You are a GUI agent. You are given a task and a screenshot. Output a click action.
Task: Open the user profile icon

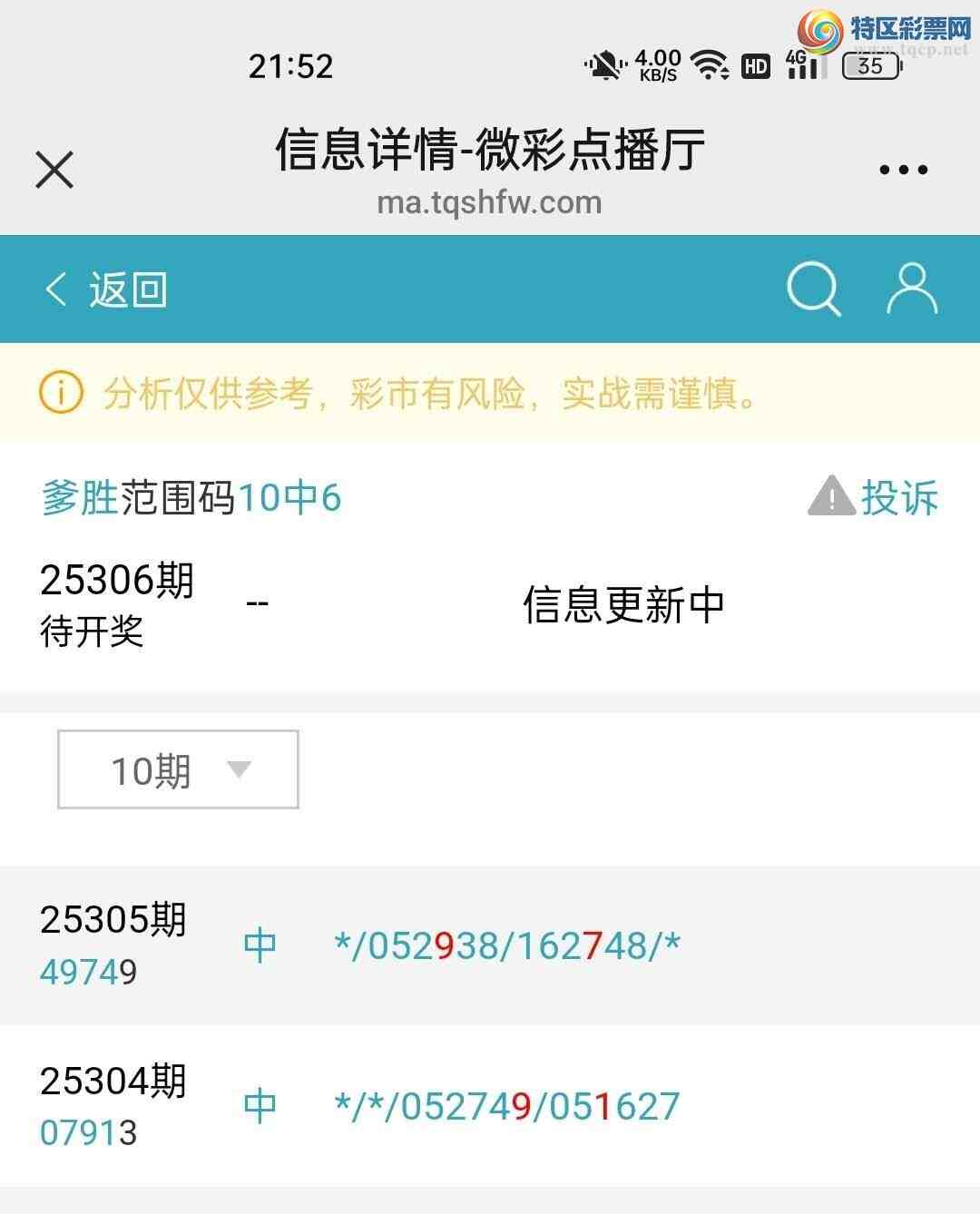912,289
